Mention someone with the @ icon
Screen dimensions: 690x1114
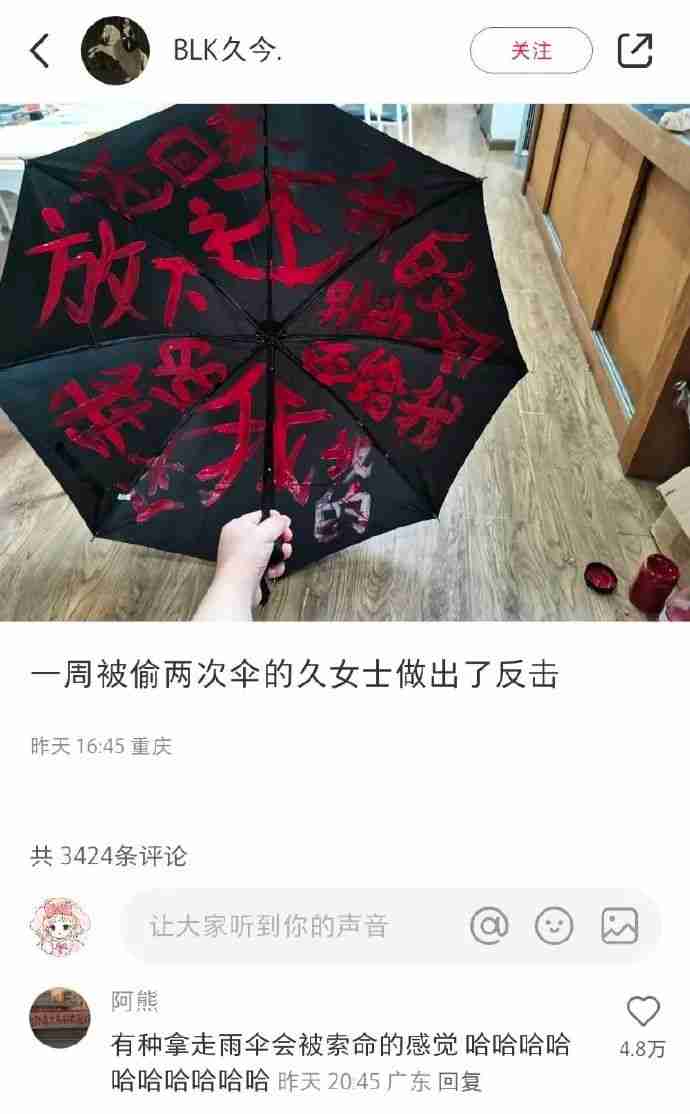coord(489,926)
